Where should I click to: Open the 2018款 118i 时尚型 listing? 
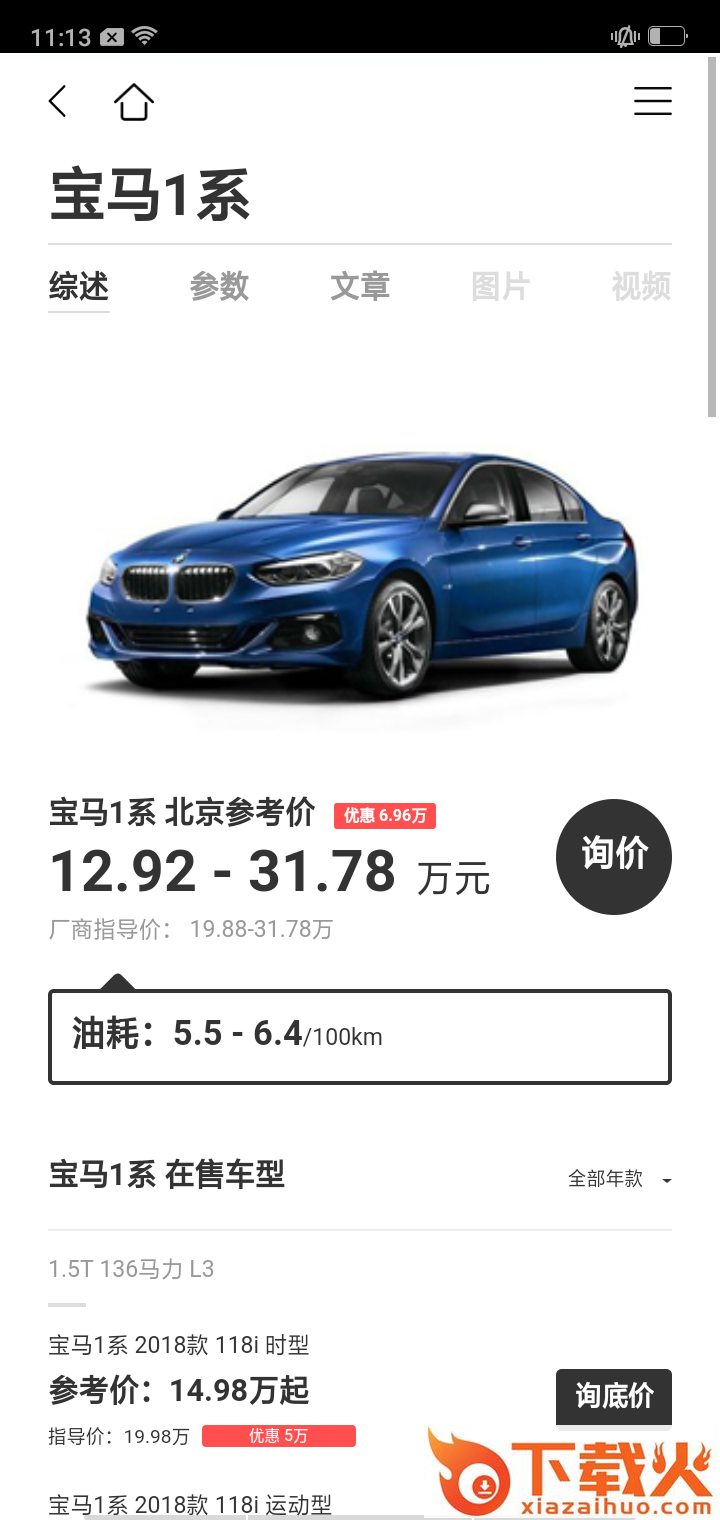pyautogui.click(x=179, y=1346)
